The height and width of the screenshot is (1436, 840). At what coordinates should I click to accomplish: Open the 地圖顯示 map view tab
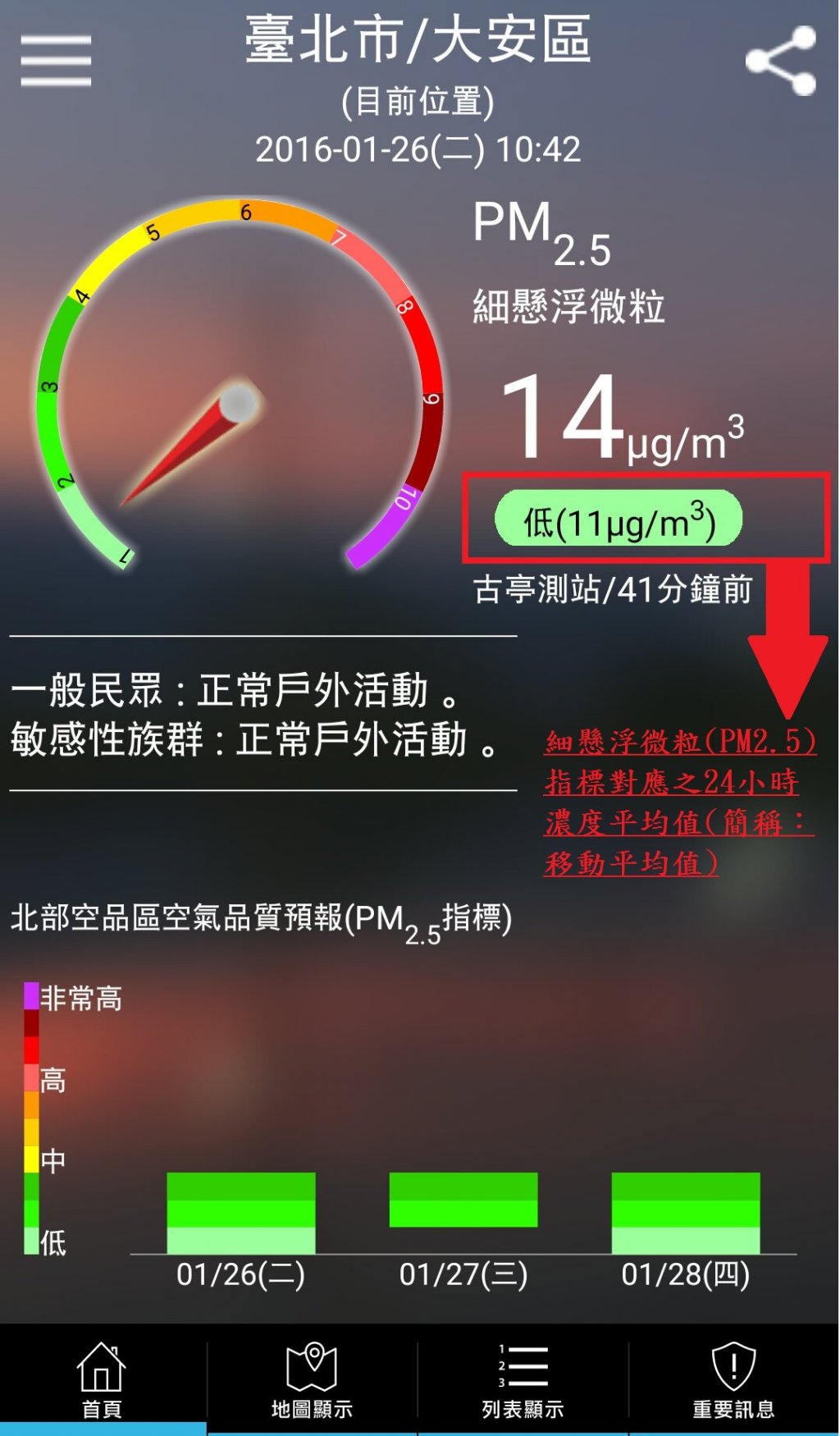[312, 1380]
